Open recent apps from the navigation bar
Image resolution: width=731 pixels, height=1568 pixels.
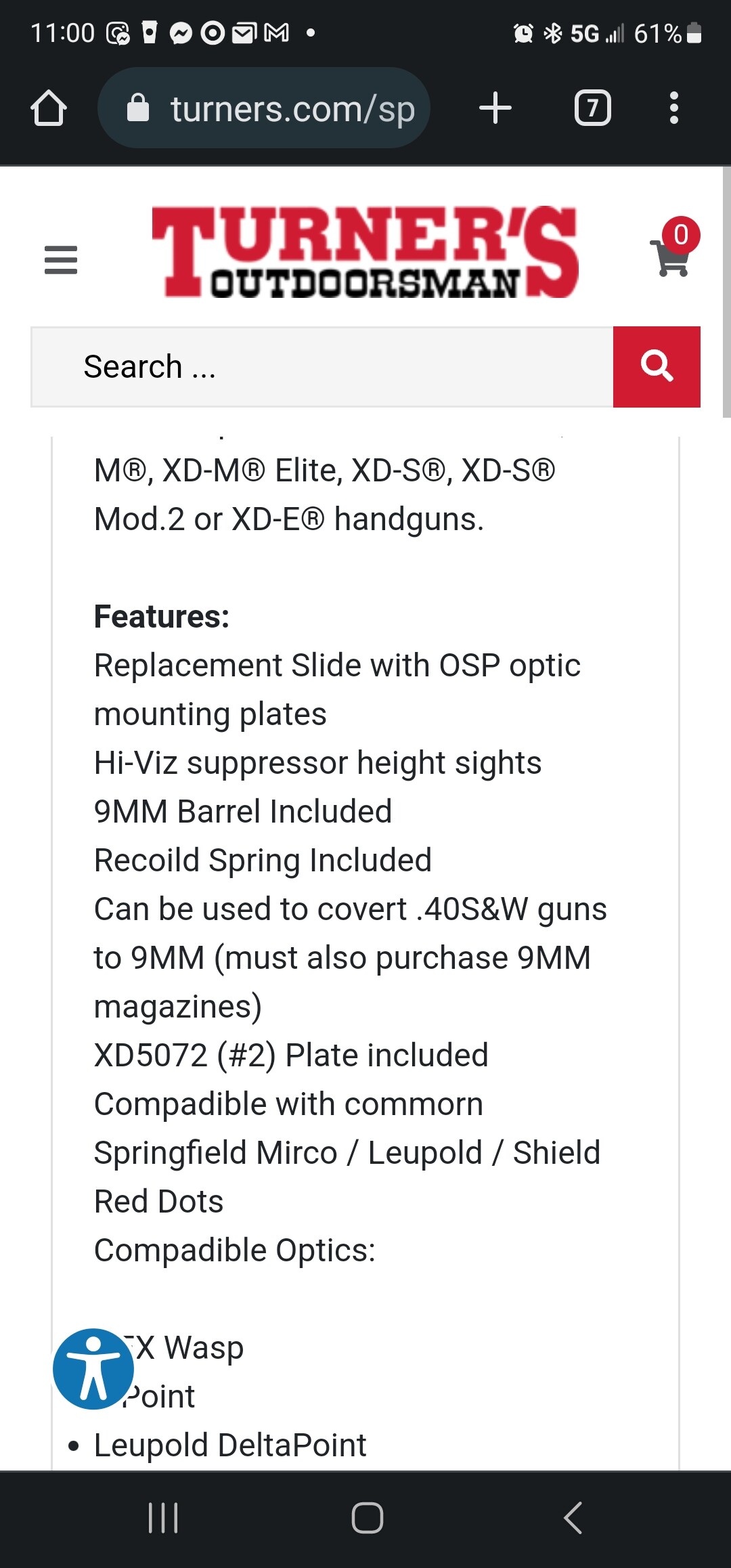163,1517
